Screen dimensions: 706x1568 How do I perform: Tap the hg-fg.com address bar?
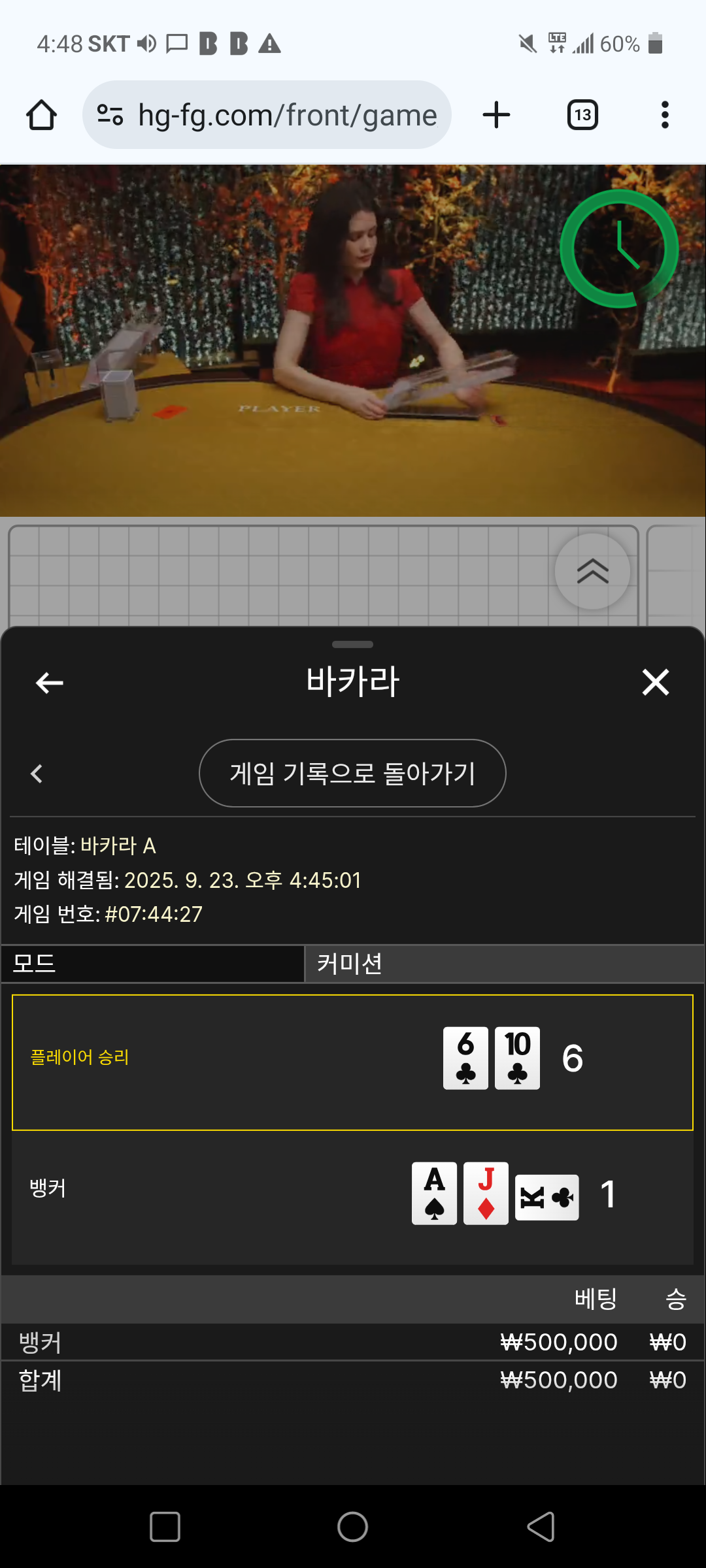(x=267, y=115)
